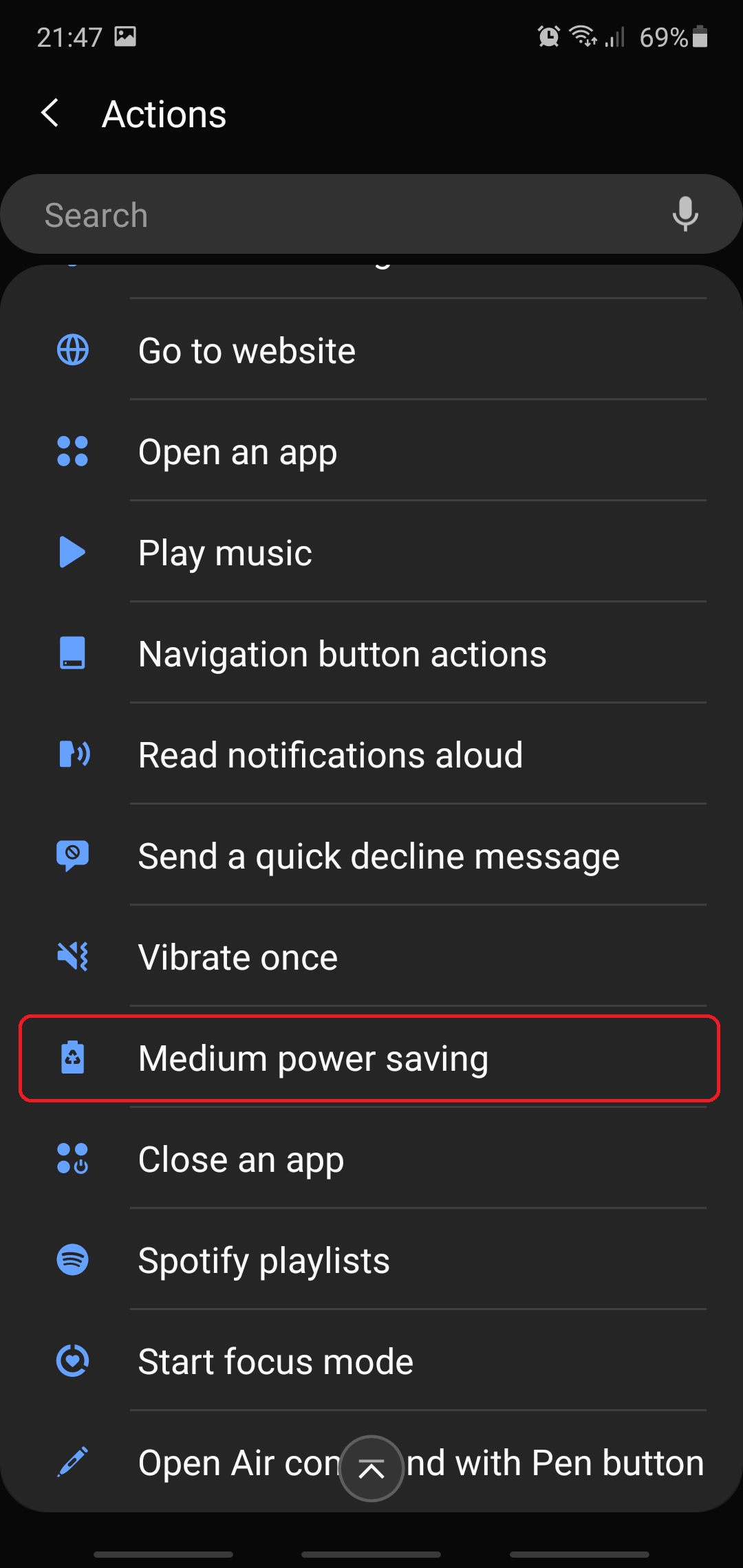Select Start focus mode

pos(371,1362)
